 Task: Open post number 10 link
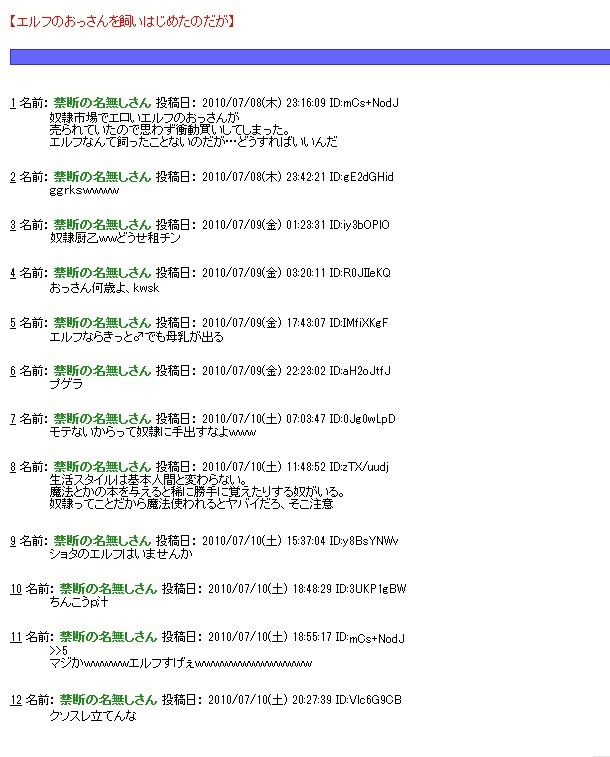click(16, 589)
